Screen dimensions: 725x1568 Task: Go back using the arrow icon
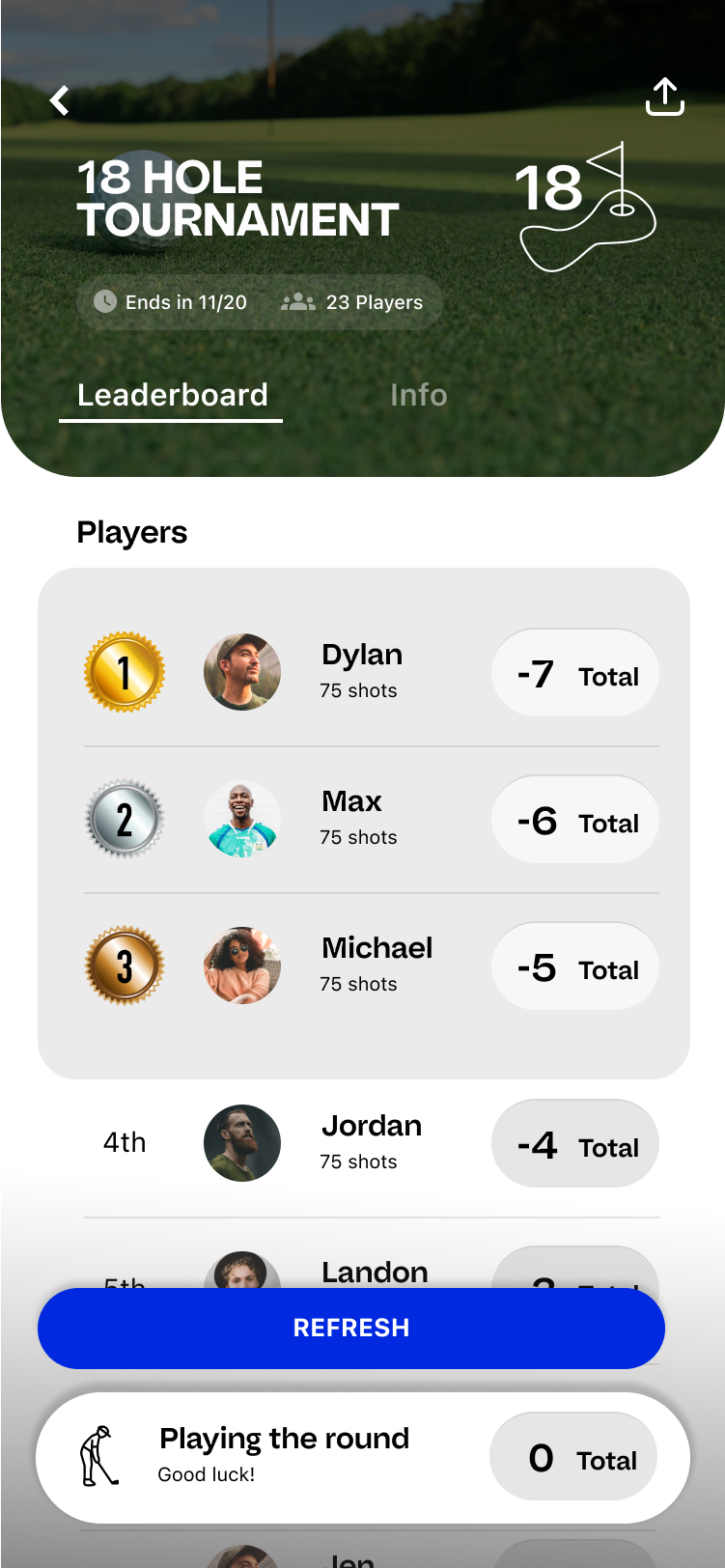pyautogui.click(x=60, y=99)
